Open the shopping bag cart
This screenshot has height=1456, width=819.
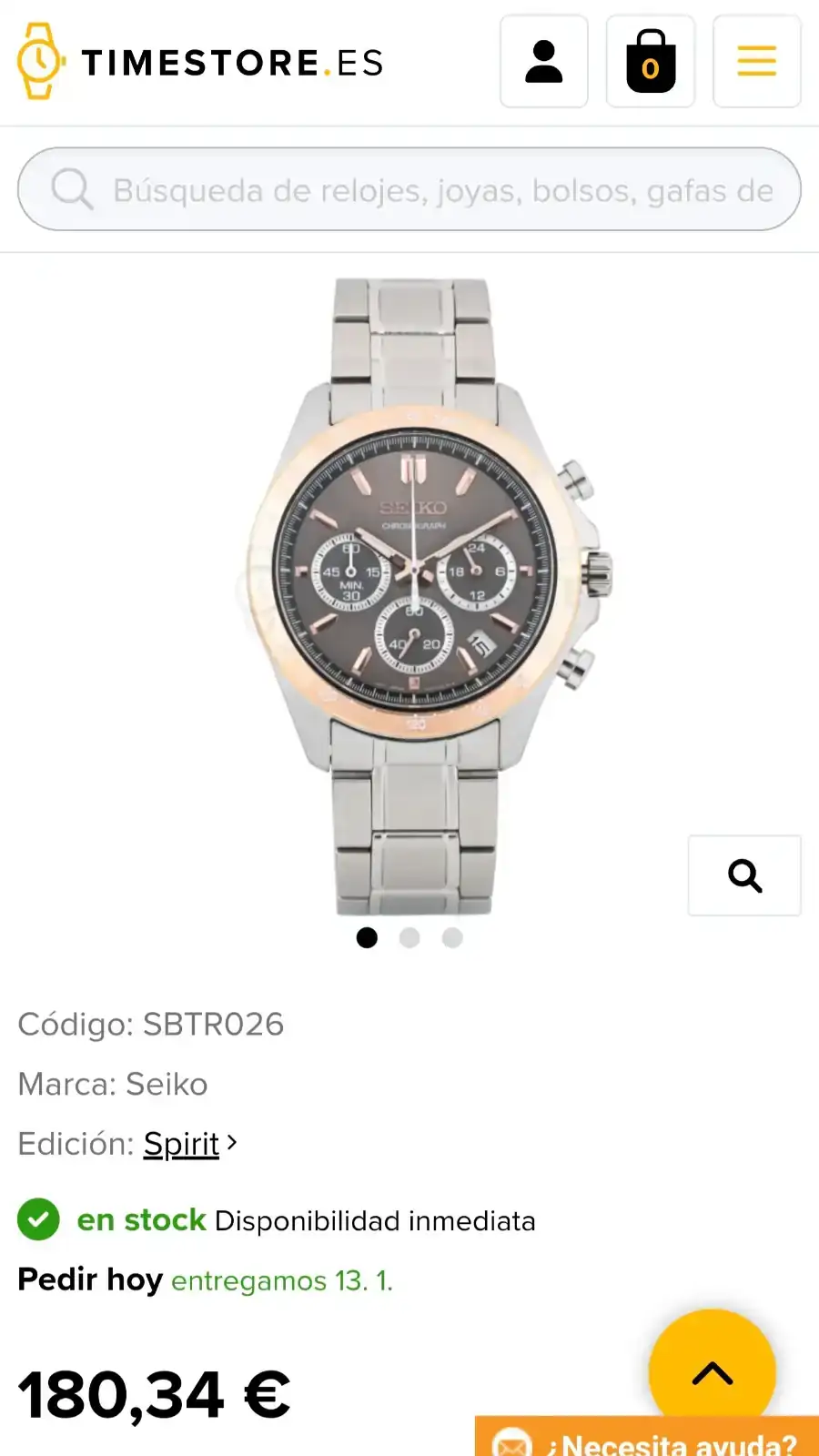coord(651,62)
